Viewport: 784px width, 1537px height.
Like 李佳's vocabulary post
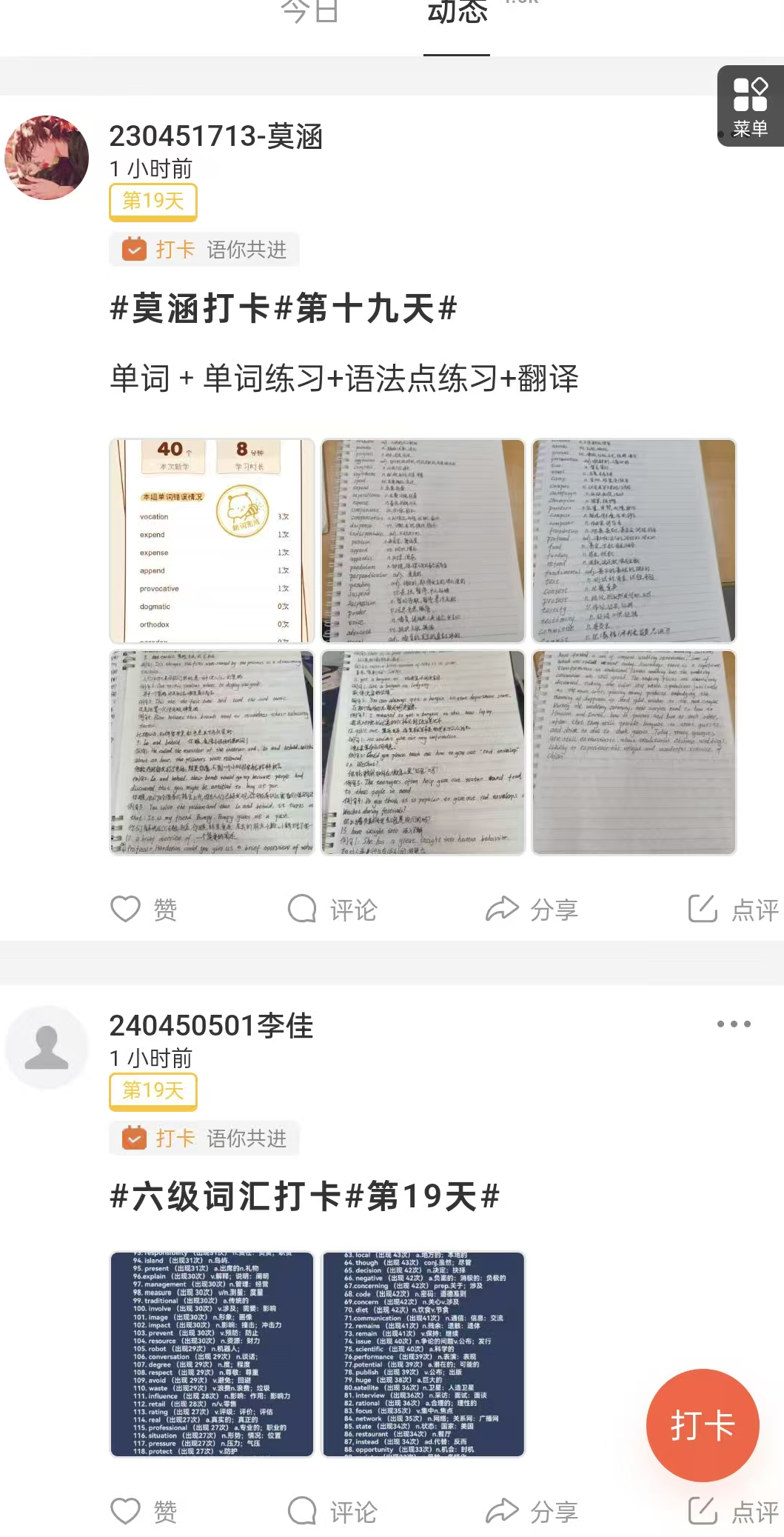pos(144,1511)
